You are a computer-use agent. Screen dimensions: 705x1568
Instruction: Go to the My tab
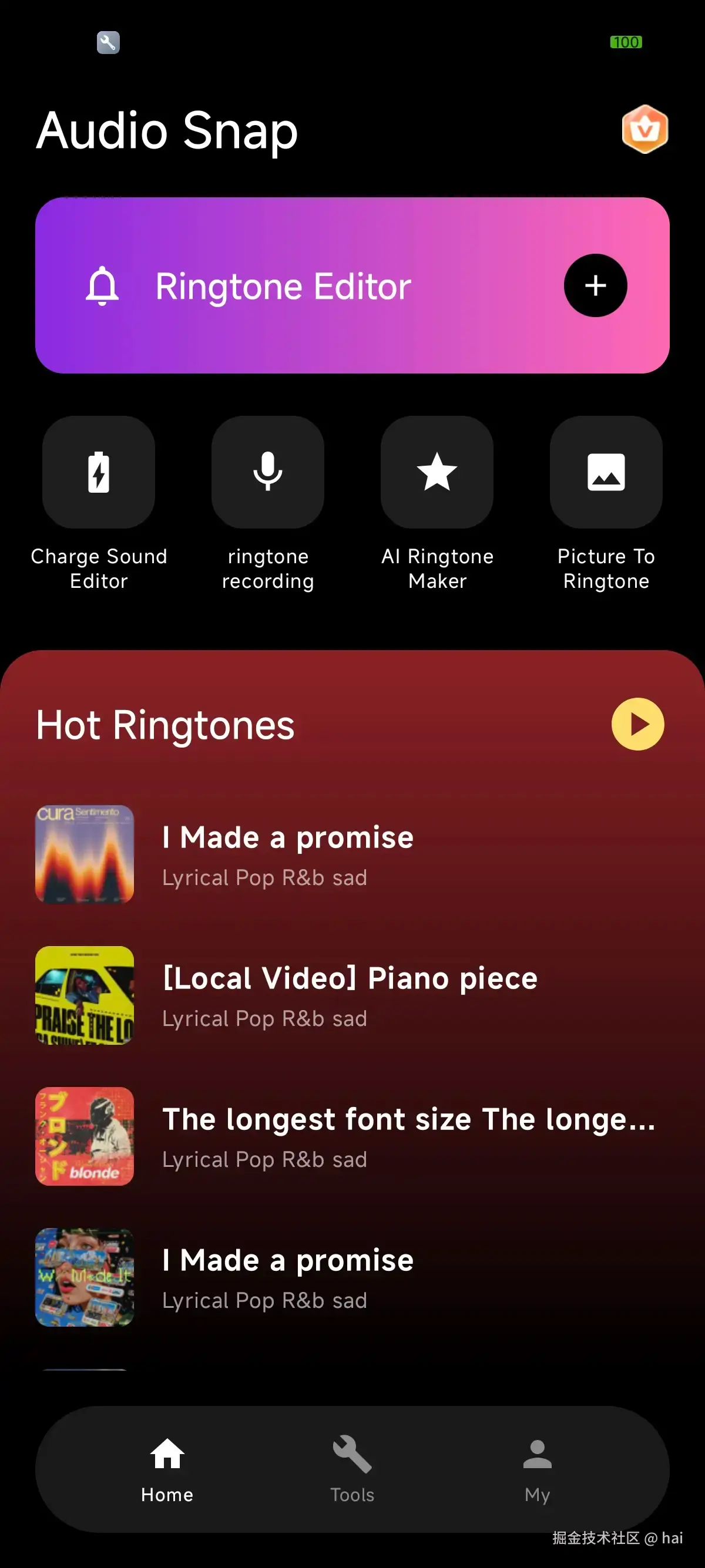pyautogui.click(x=537, y=1468)
